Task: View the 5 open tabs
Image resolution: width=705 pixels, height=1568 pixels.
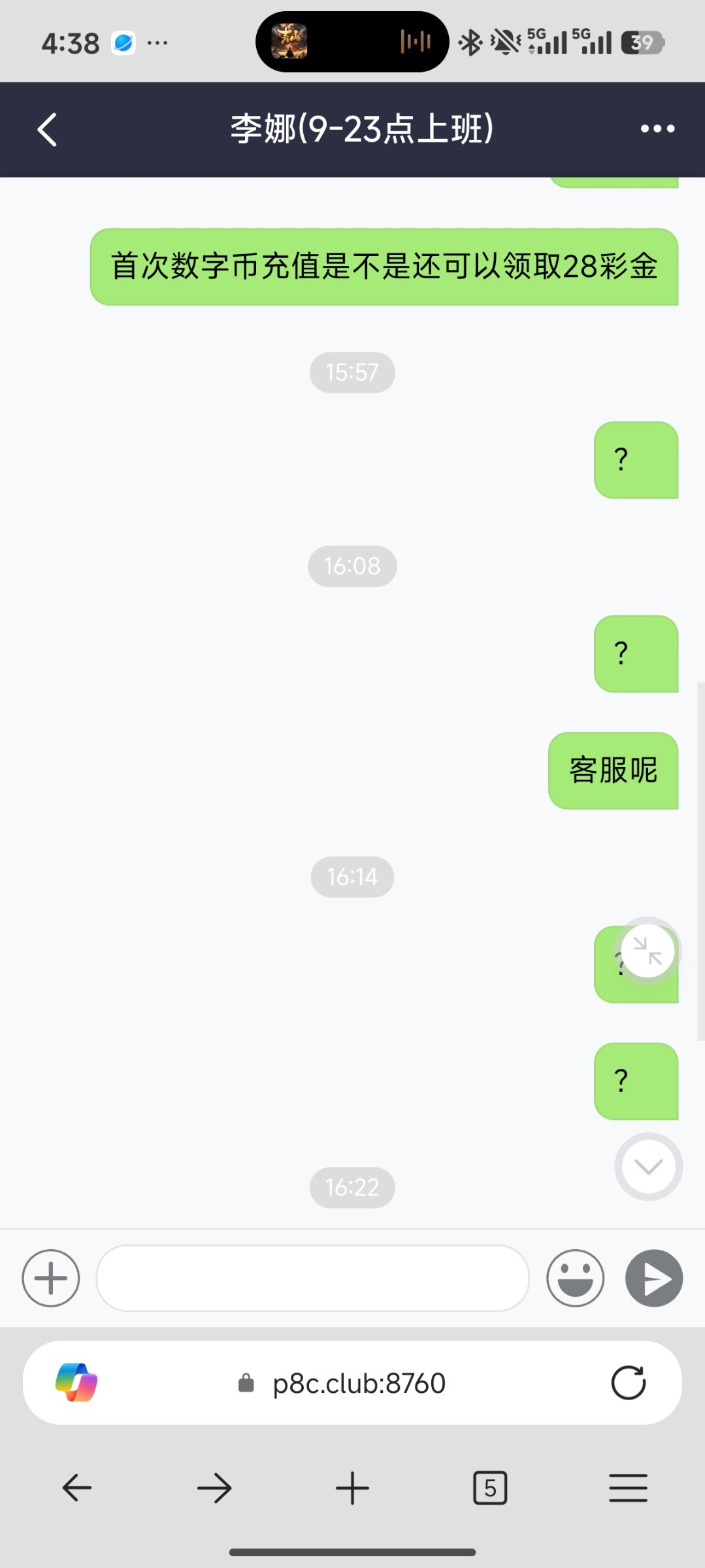Action: coord(490,1488)
